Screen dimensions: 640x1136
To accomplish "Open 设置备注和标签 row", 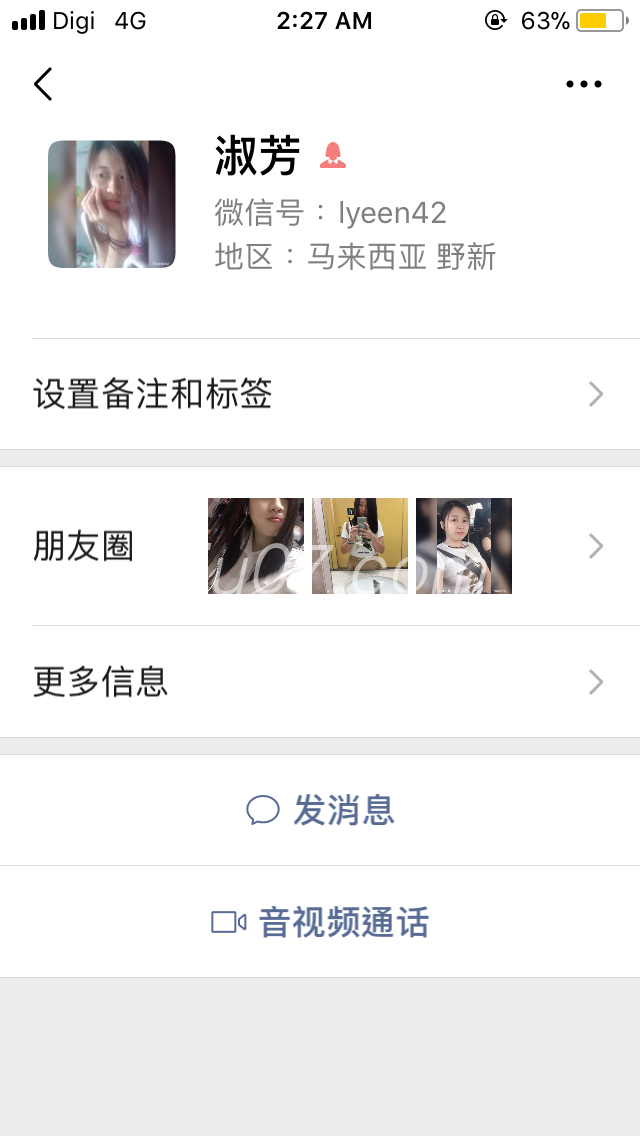I will click(320, 394).
